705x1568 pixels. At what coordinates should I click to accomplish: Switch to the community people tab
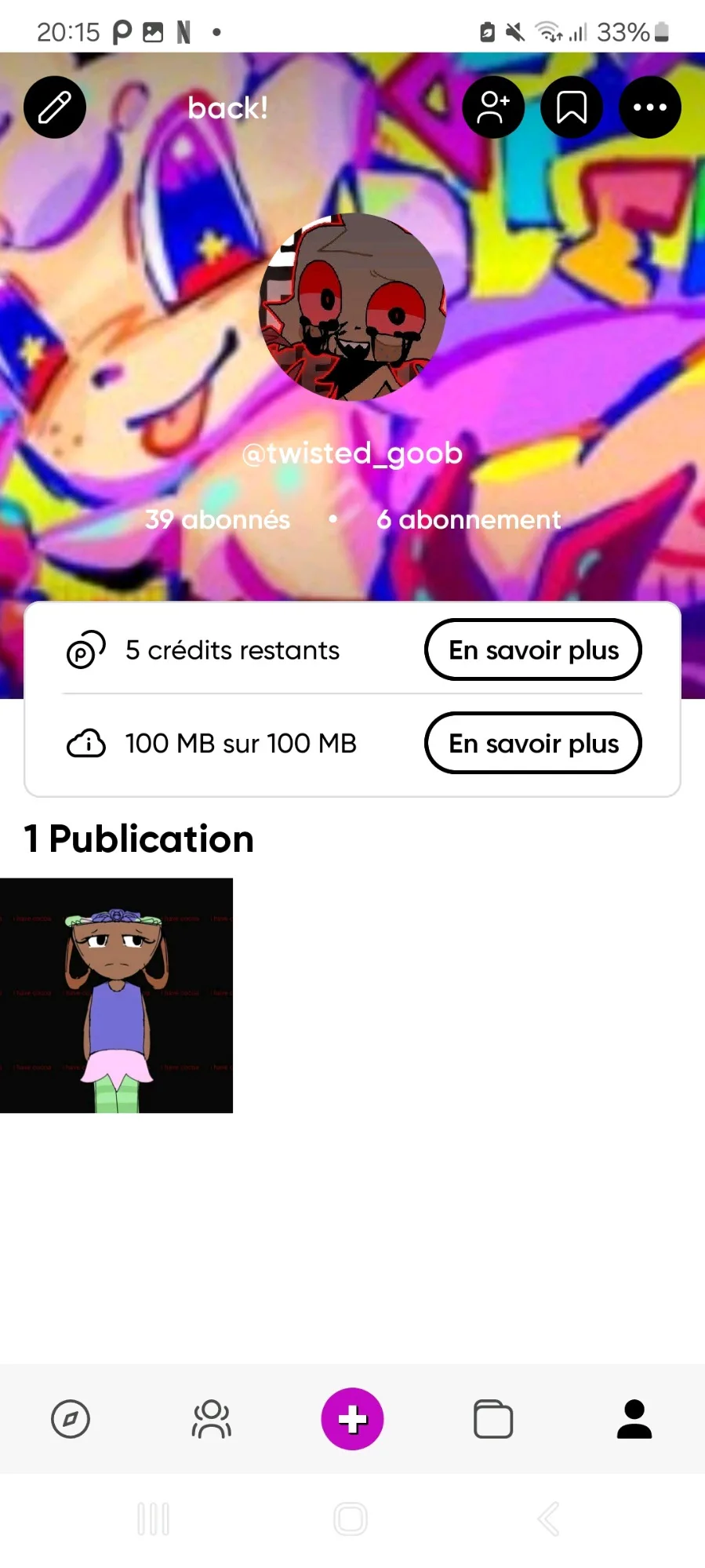click(212, 1419)
